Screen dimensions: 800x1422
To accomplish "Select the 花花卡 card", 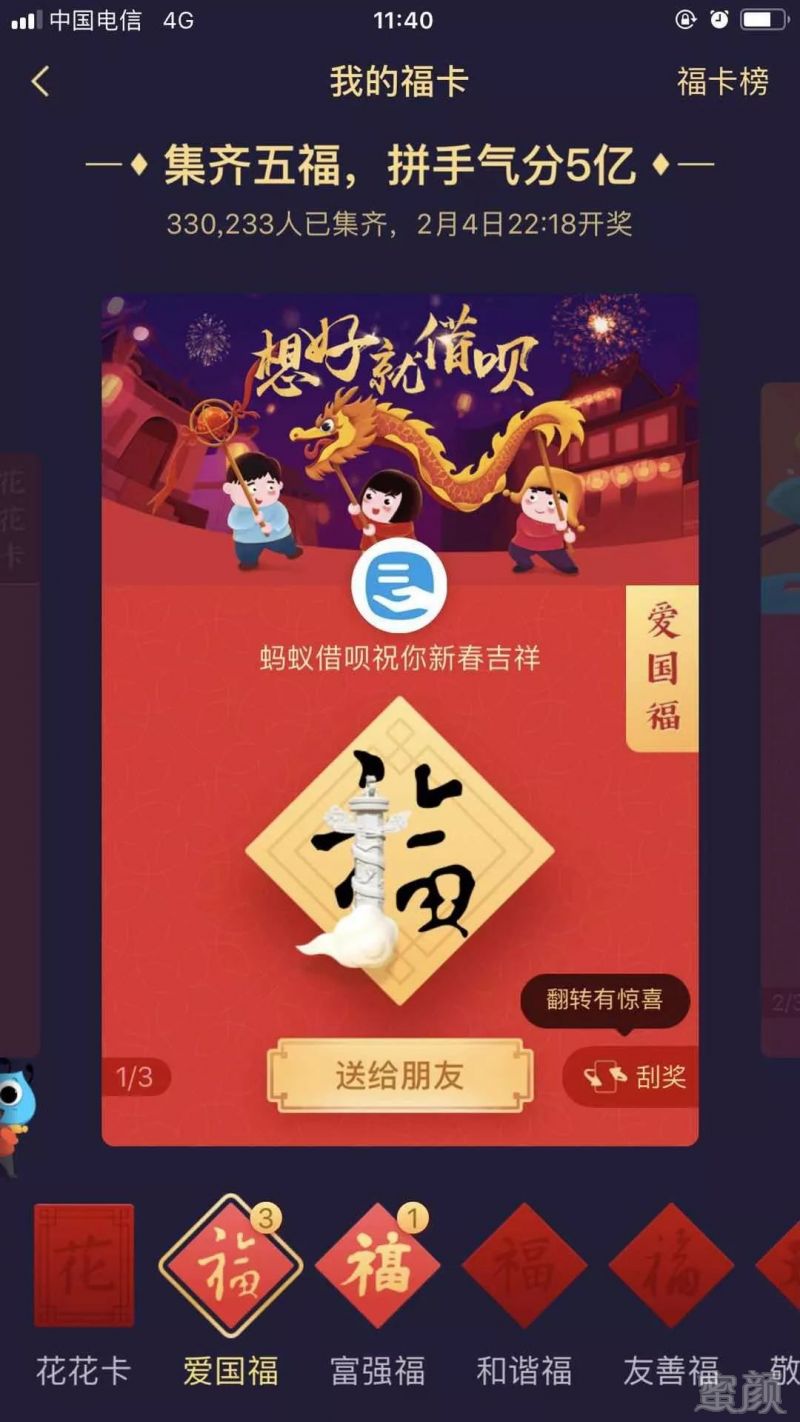I will click(x=84, y=1266).
